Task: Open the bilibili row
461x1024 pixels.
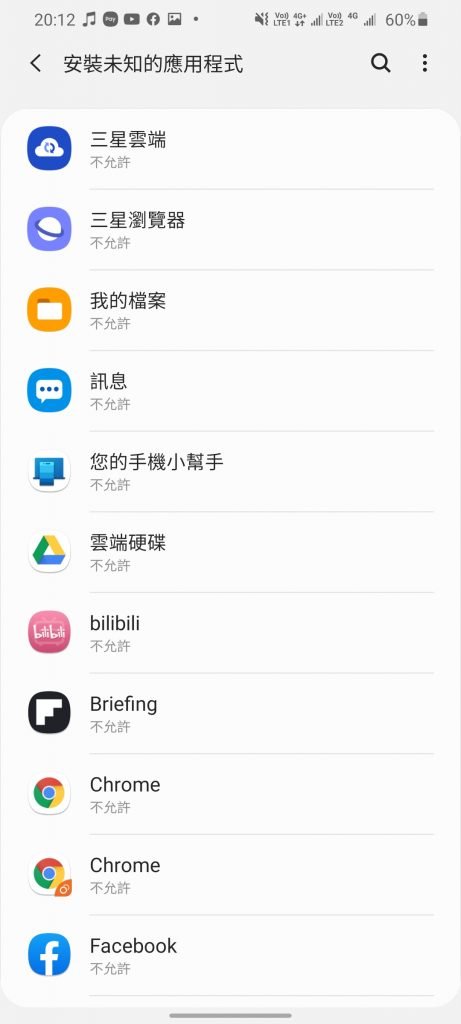Action: click(230, 633)
